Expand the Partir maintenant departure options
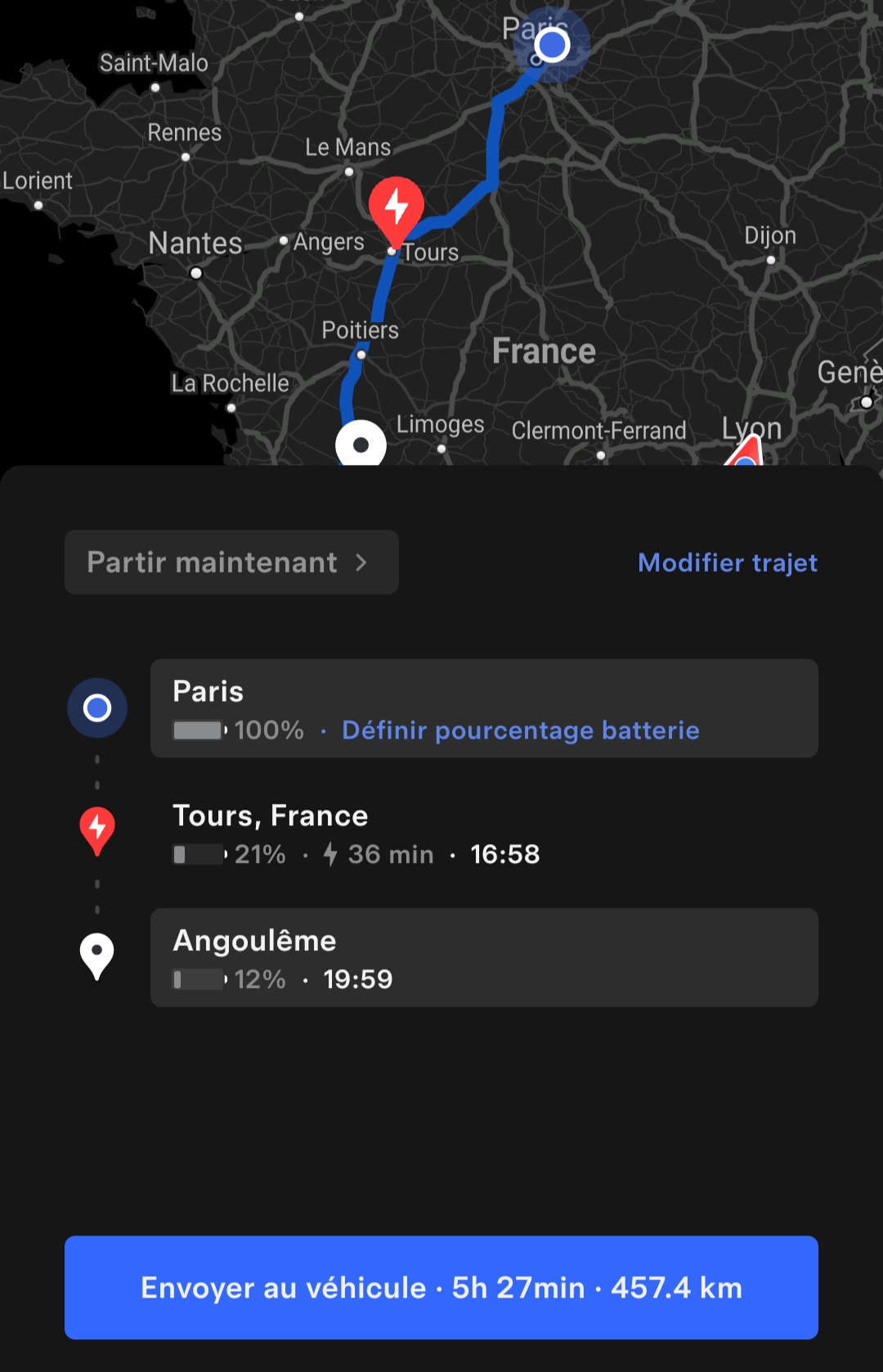This screenshot has height=1372, width=883. coord(231,561)
